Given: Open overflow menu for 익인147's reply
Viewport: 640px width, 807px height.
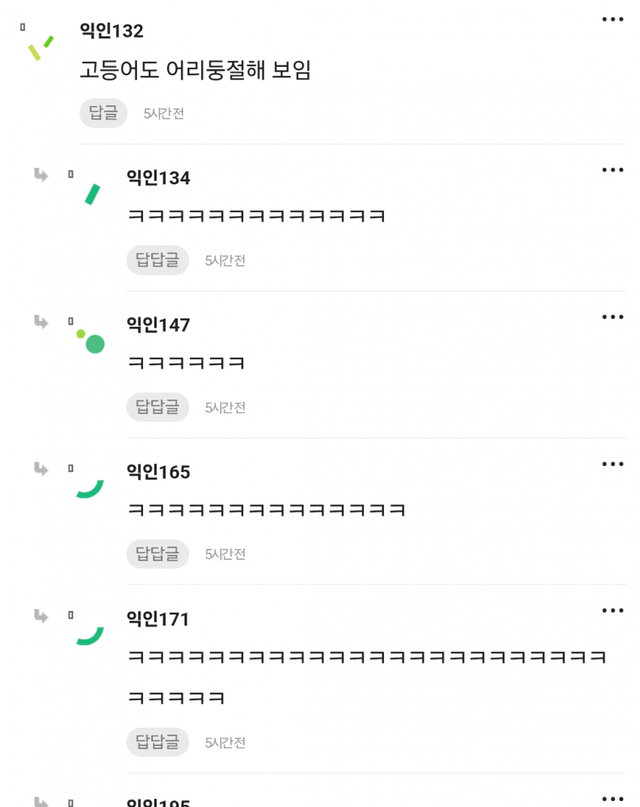Looking at the screenshot, I should [612, 317].
